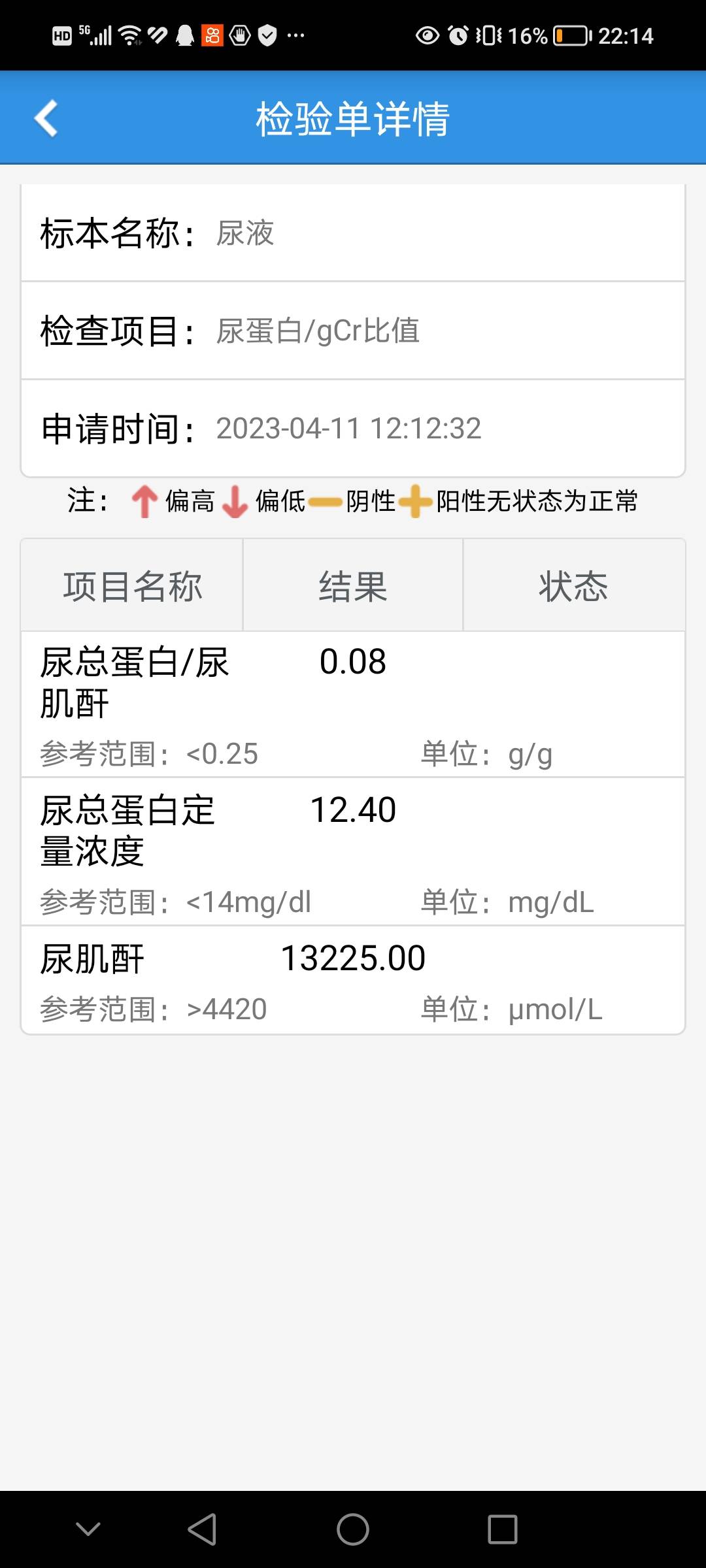Tap the system home button
This screenshot has height=1568, width=706.
pos(353,1529)
